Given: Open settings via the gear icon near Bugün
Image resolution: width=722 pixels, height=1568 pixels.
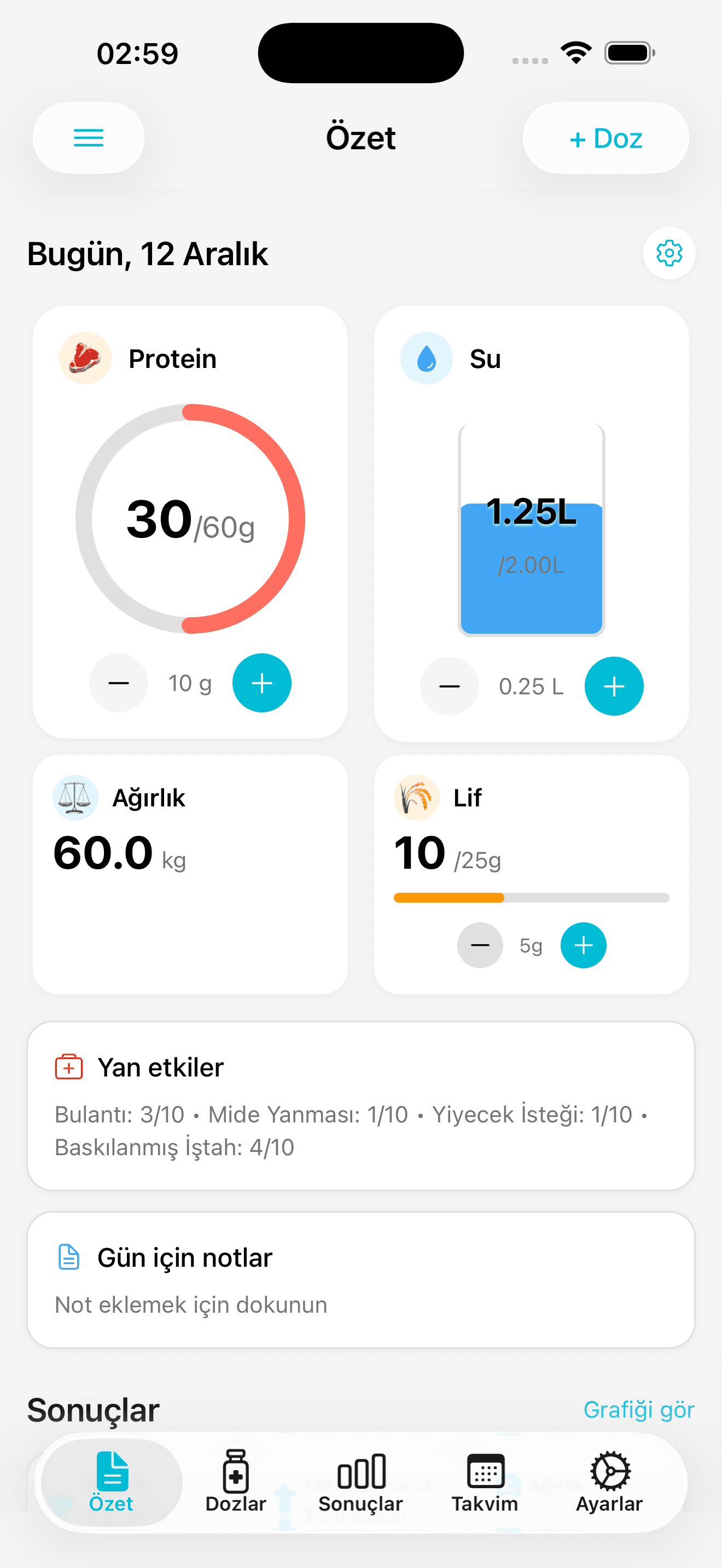Looking at the screenshot, I should point(668,253).
